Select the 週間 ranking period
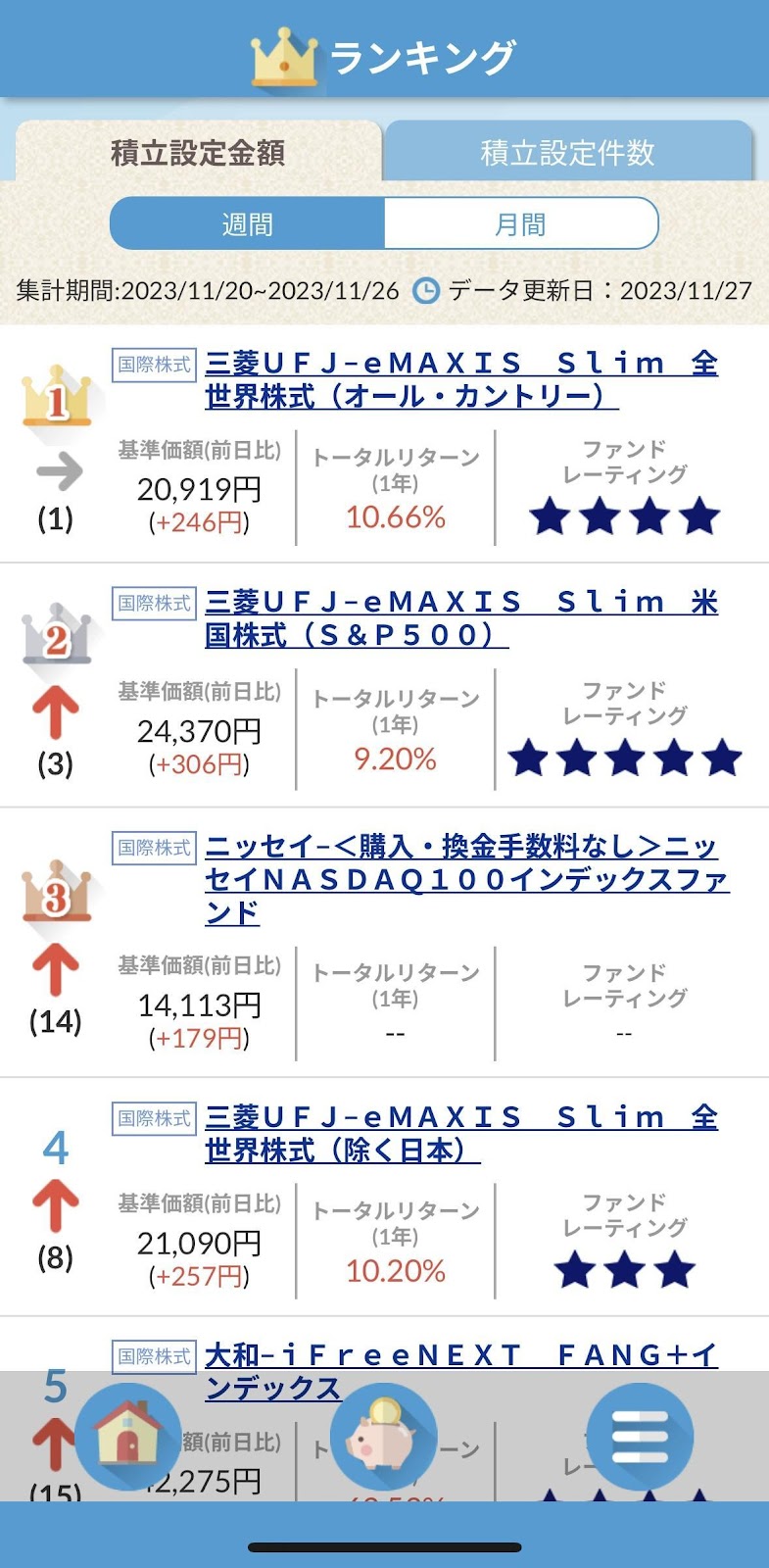769x1568 pixels. 247,224
